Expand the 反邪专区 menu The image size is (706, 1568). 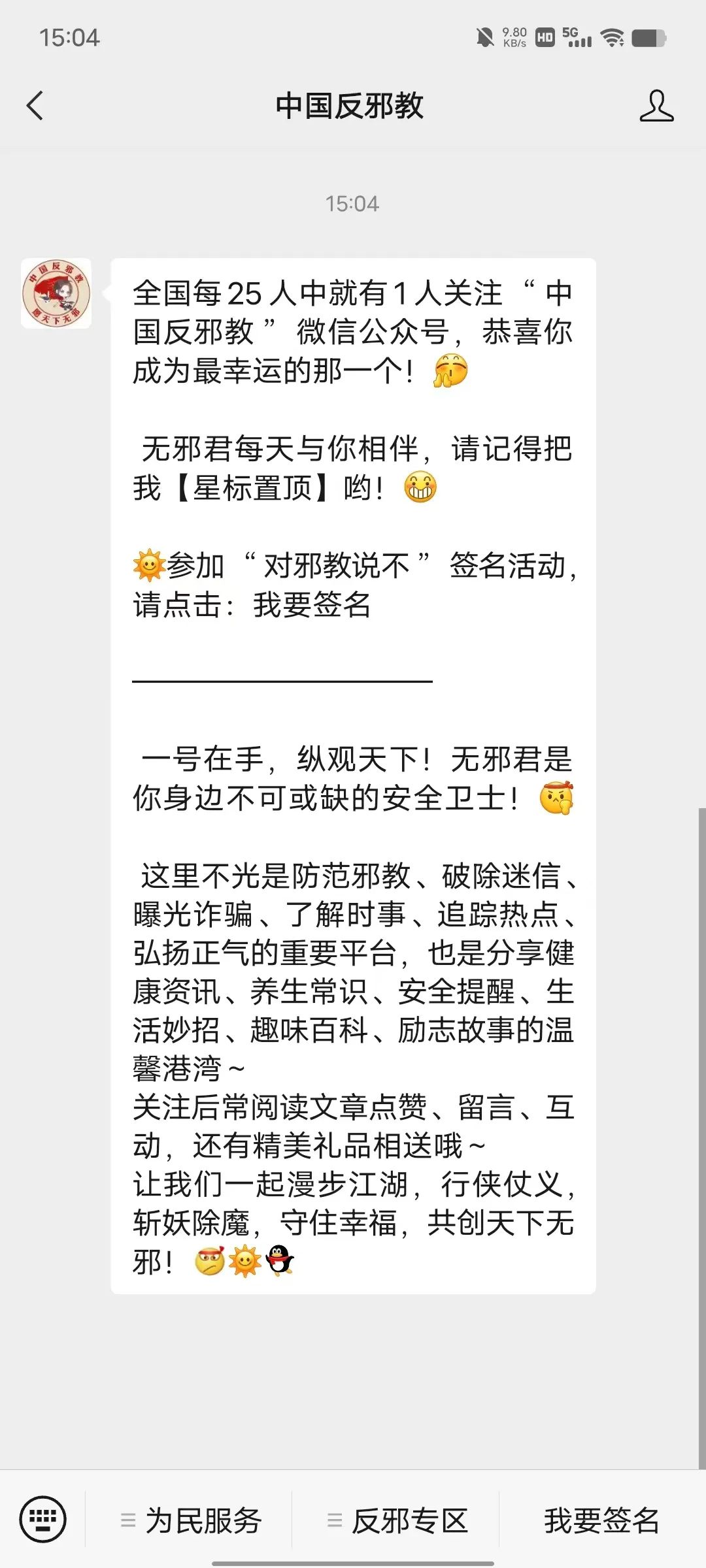tap(396, 1520)
